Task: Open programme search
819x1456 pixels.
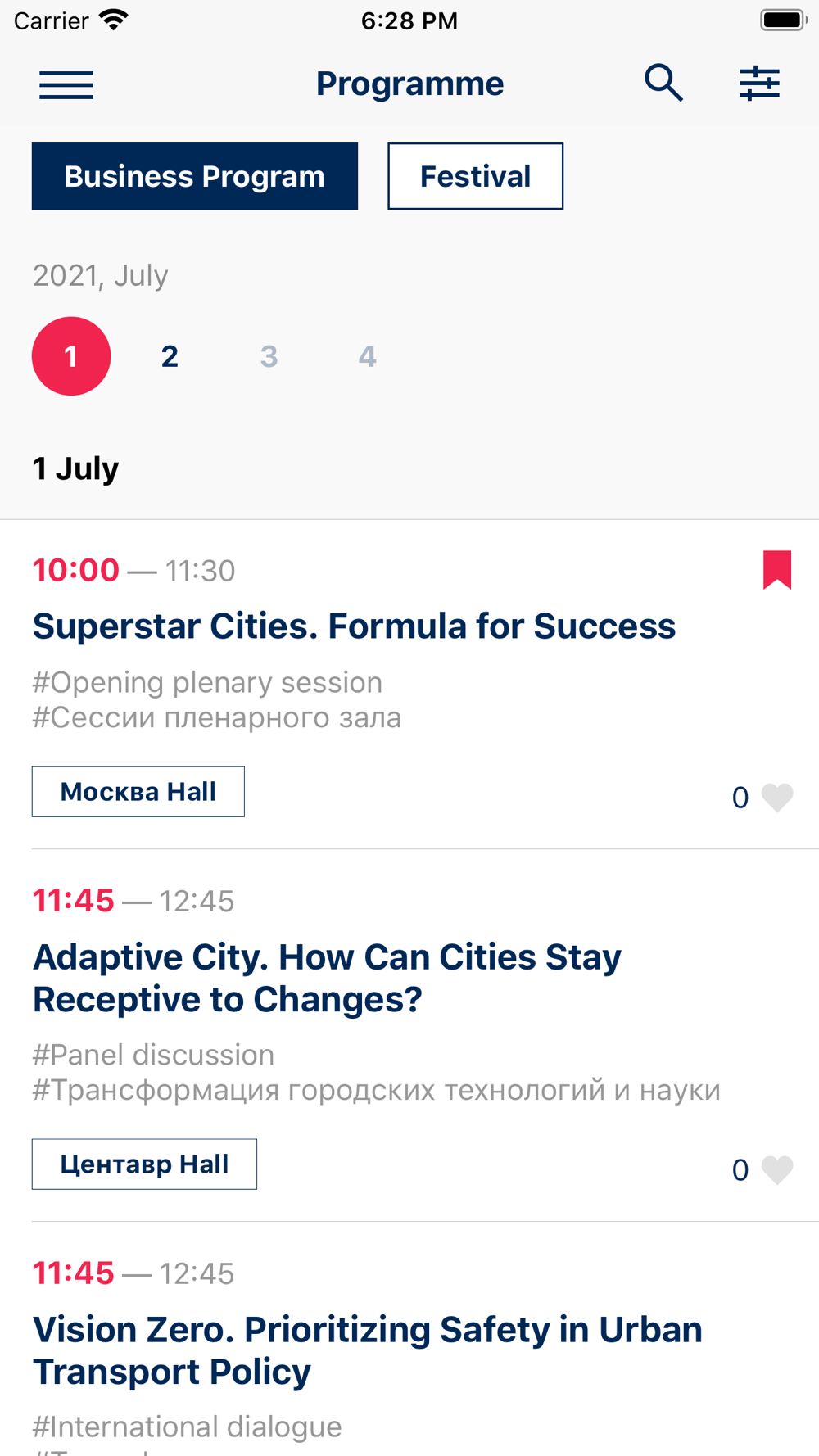Action: point(663,84)
